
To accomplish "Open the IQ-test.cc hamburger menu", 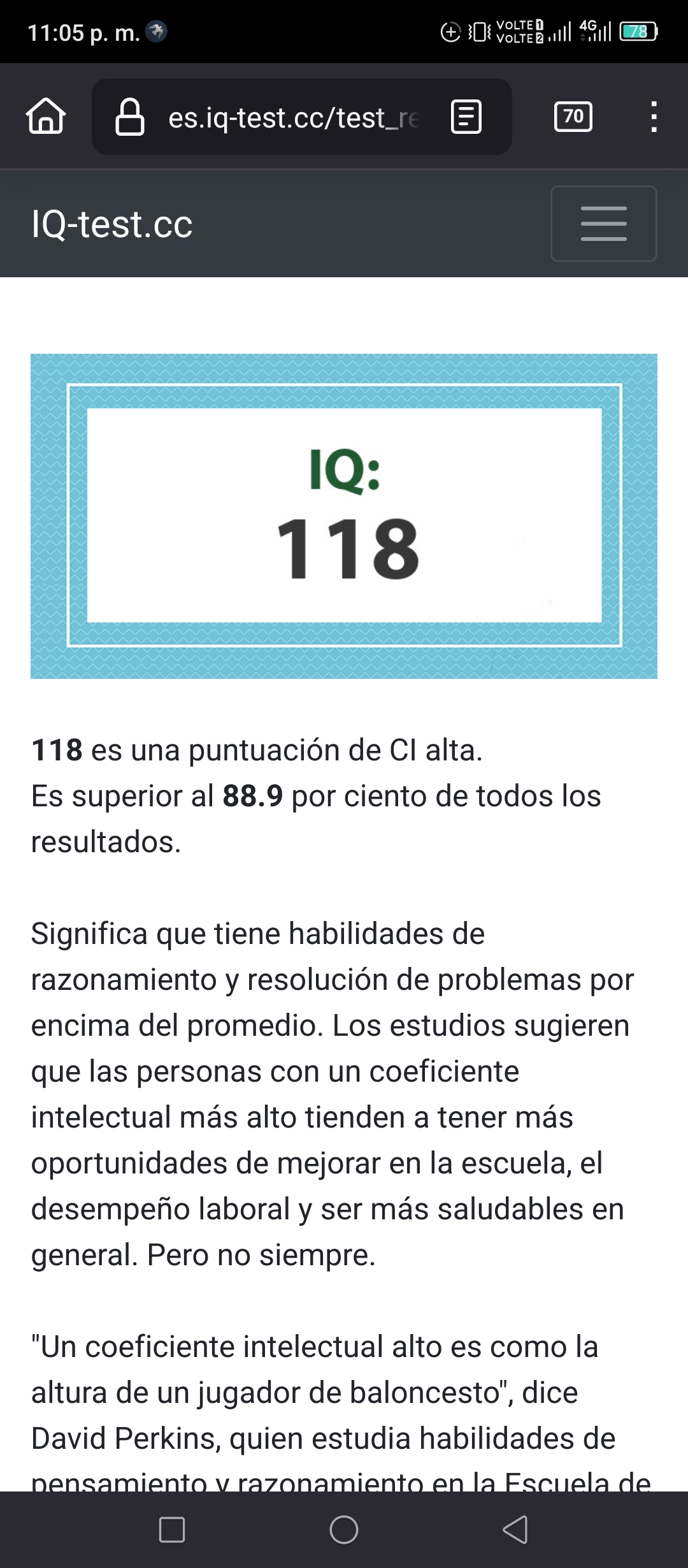I will coord(604,224).
